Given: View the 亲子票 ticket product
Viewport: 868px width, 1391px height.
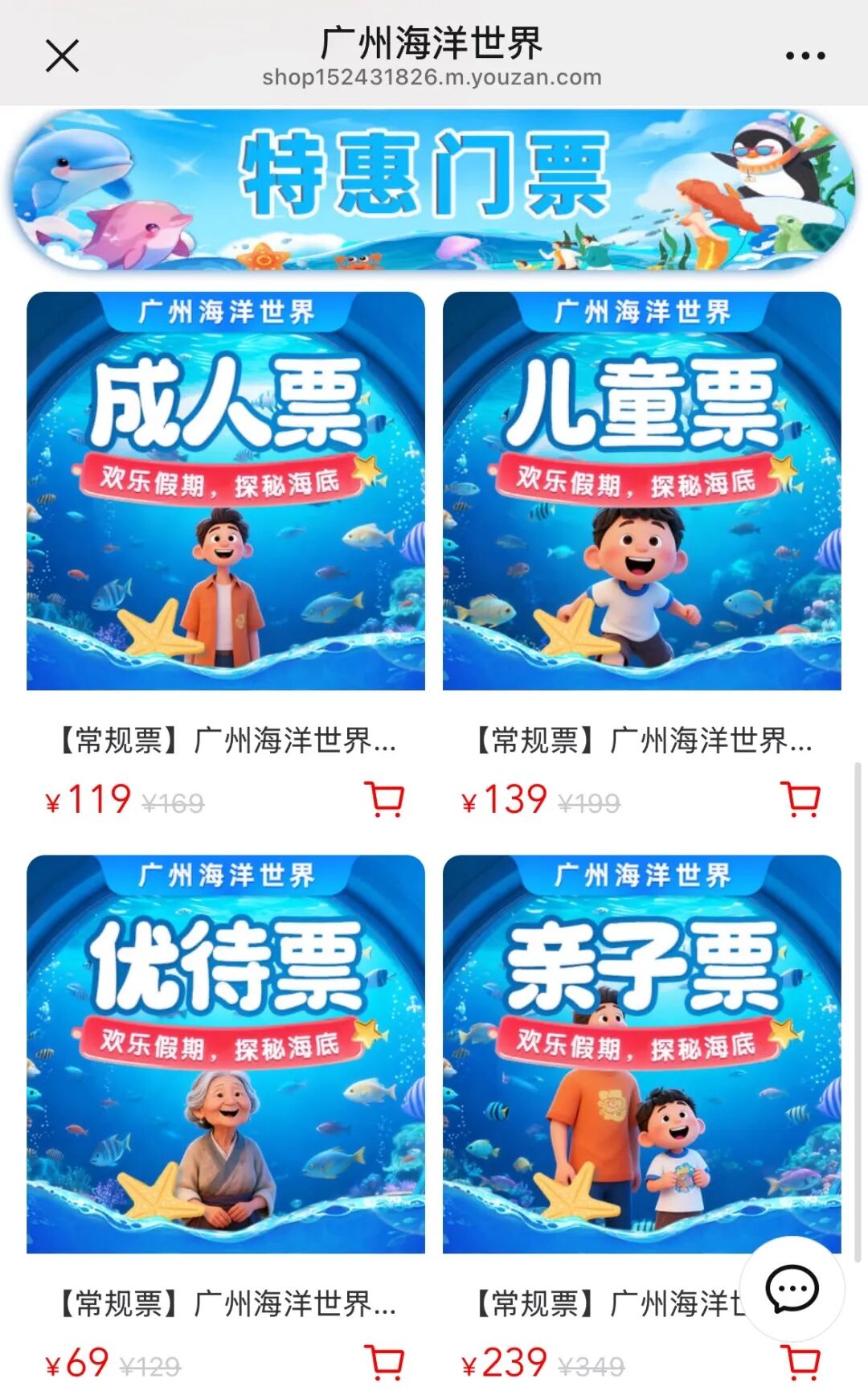Looking at the screenshot, I should (641, 1053).
